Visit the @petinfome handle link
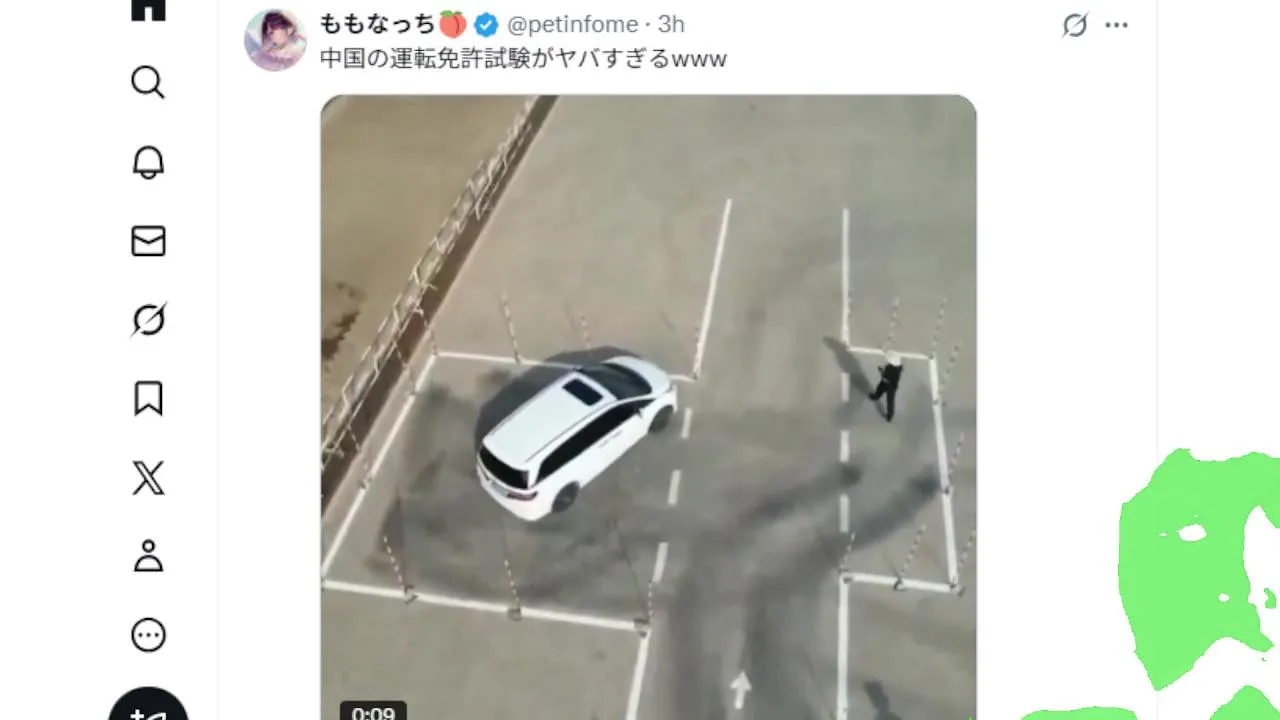The width and height of the screenshot is (1280, 720). 572,24
